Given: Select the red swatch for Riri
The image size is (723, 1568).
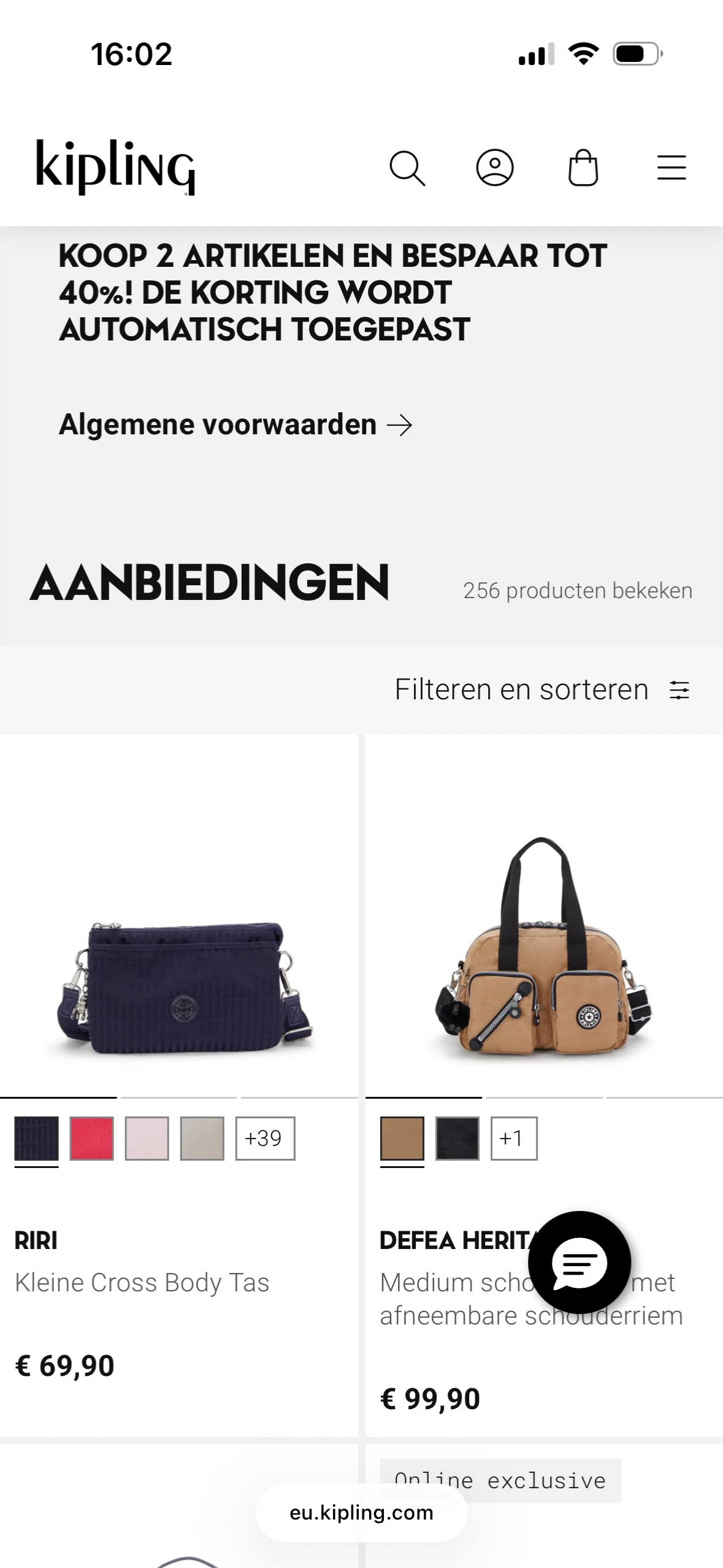Looking at the screenshot, I should tap(92, 1138).
